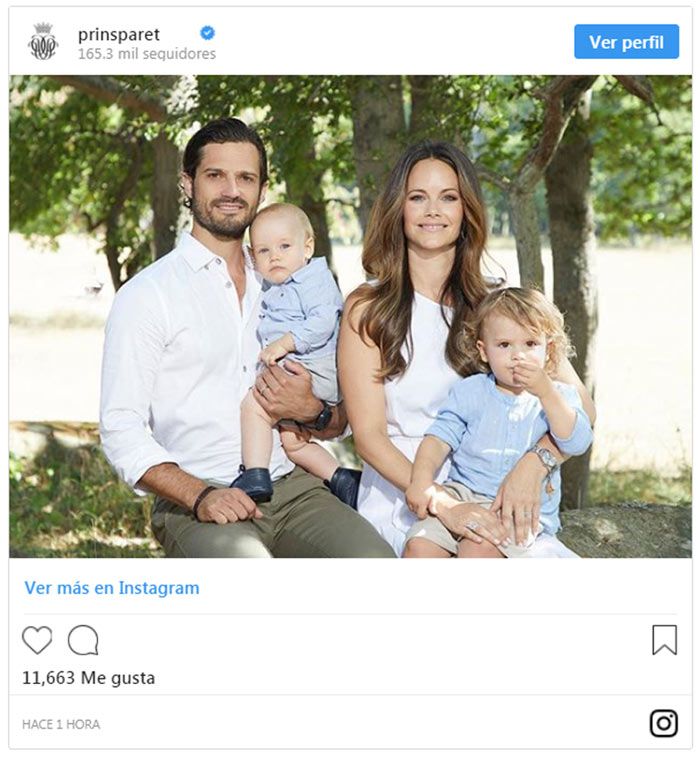This screenshot has height=760, width=700.
Task: Open the comment bubble icon
Action: pyautogui.click(x=83, y=640)
